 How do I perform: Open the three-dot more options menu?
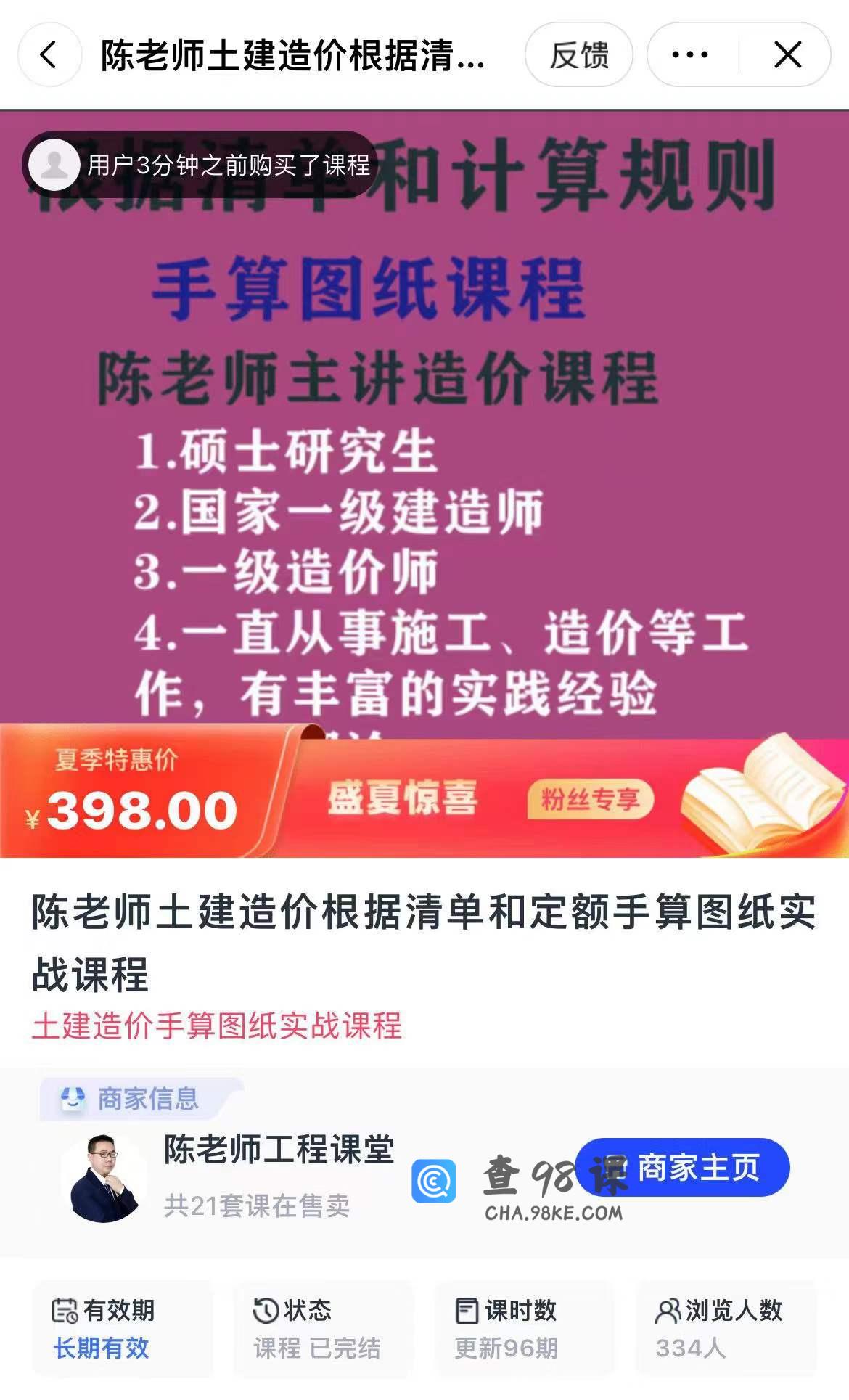[690, 54]
